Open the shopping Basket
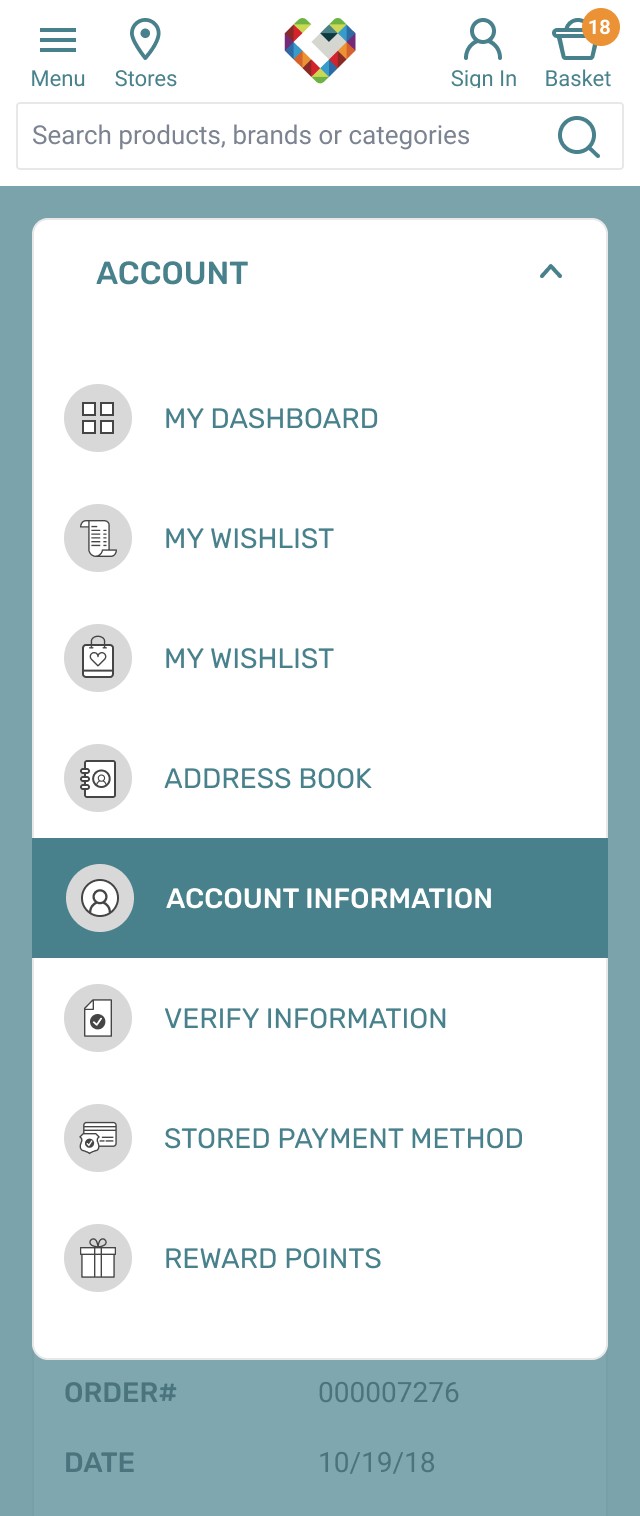The height and width of the screenshot is (1516, 640). point(578,56)
